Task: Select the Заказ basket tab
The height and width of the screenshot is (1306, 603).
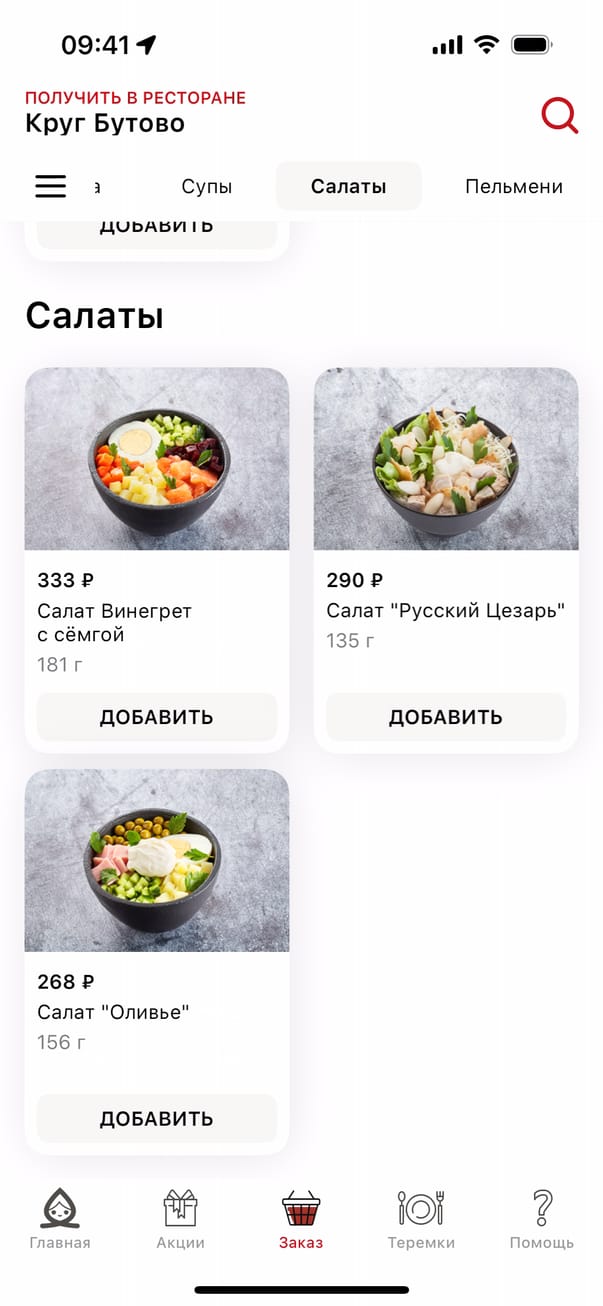Action: (x=301, y=1220)
